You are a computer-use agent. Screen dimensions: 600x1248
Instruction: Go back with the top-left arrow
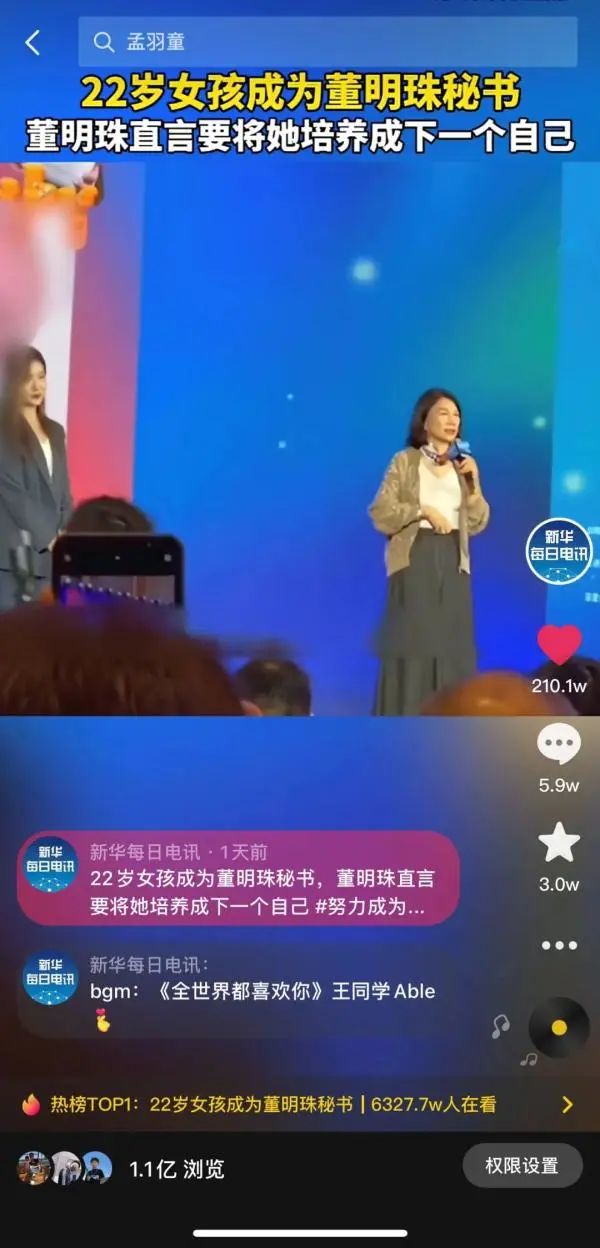point(33,42)
